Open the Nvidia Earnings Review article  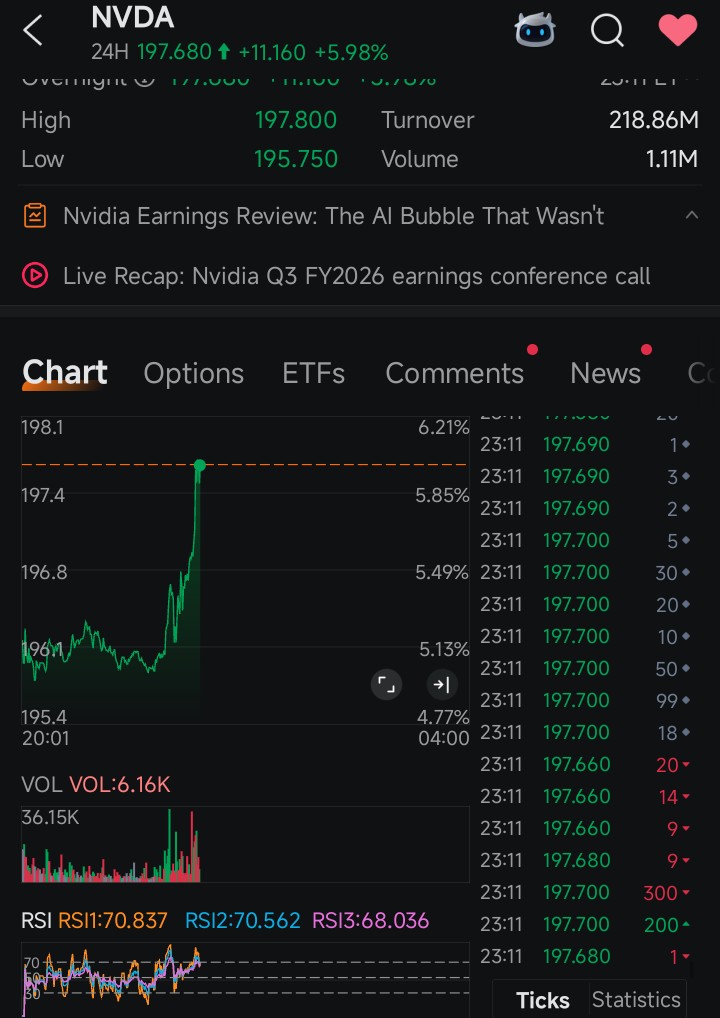[x=333, y=216]
